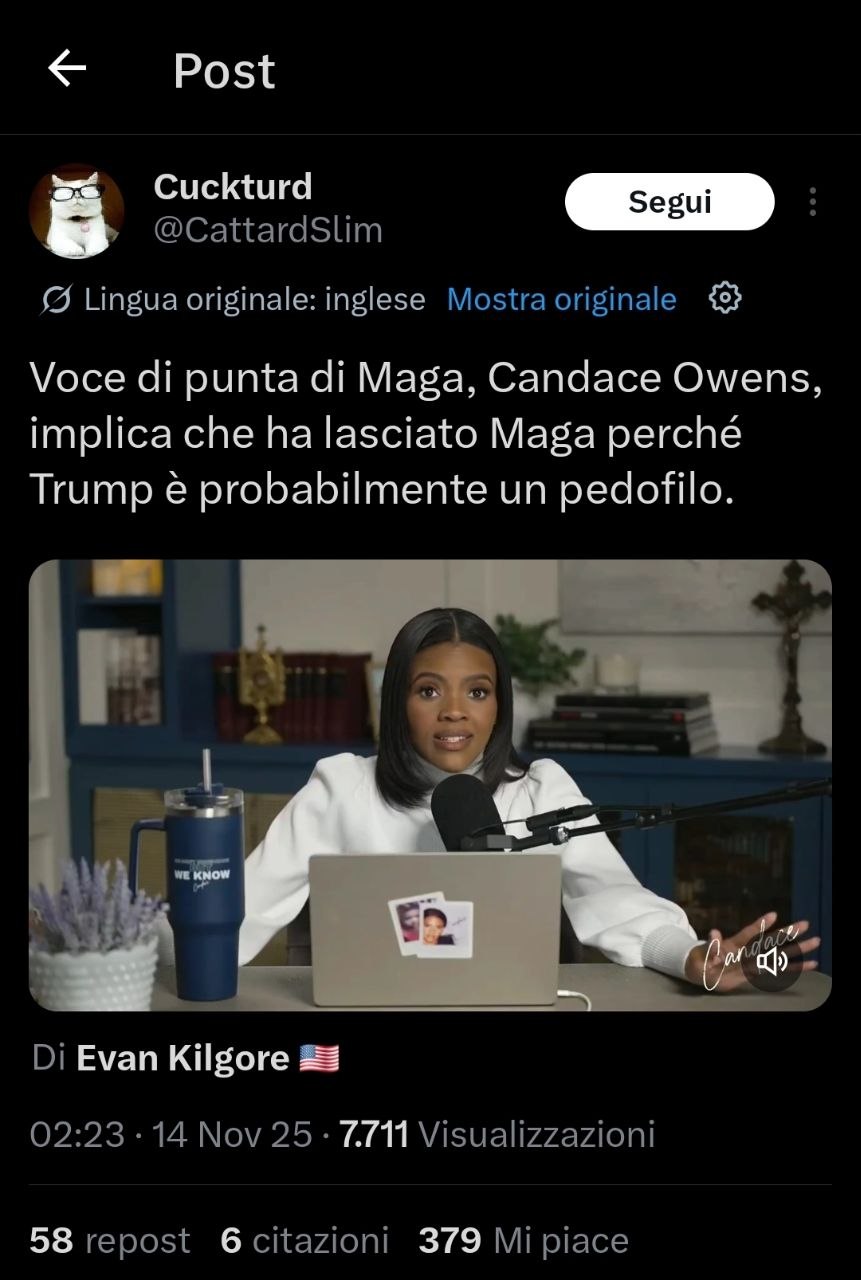Follow the account with Segui

pos(669,202)
